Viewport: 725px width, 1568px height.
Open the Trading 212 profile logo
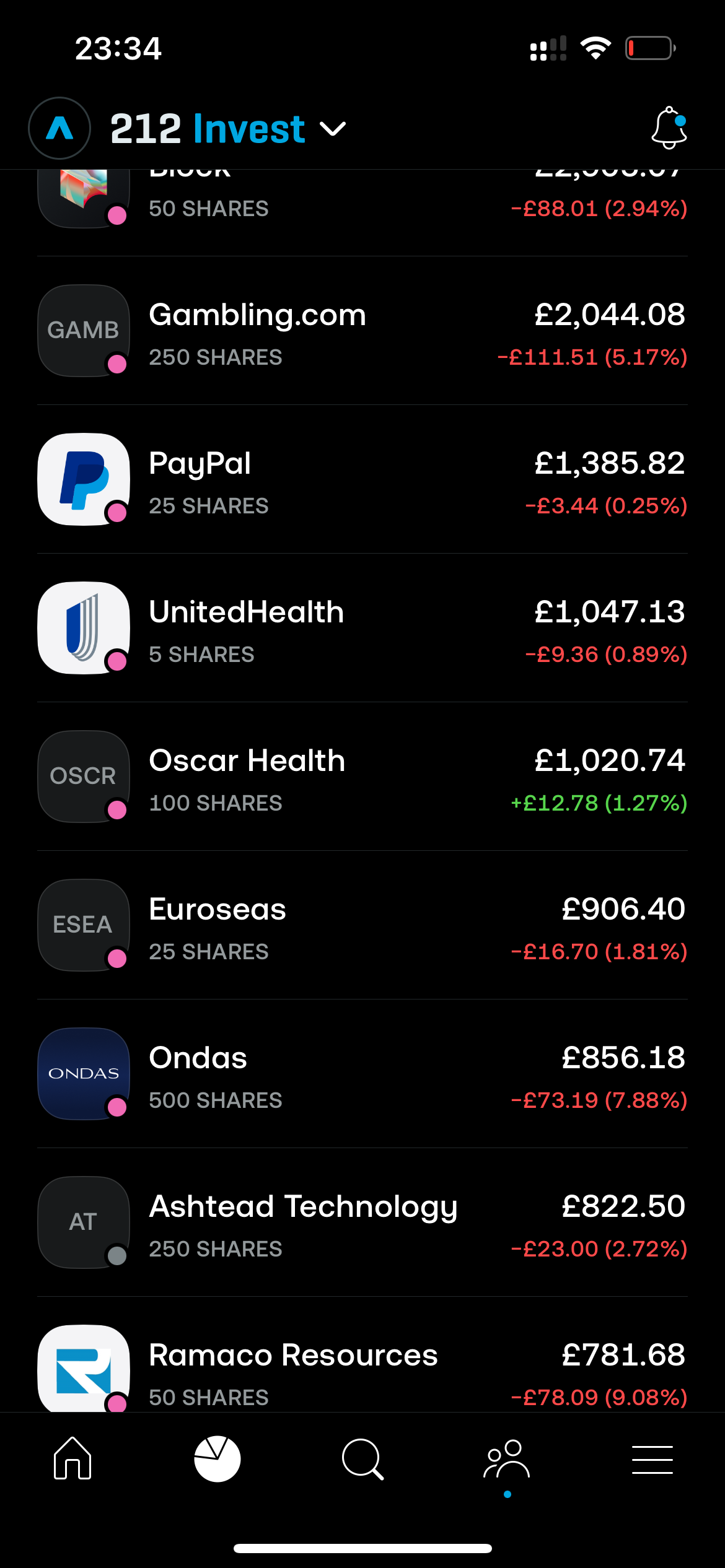59,128
